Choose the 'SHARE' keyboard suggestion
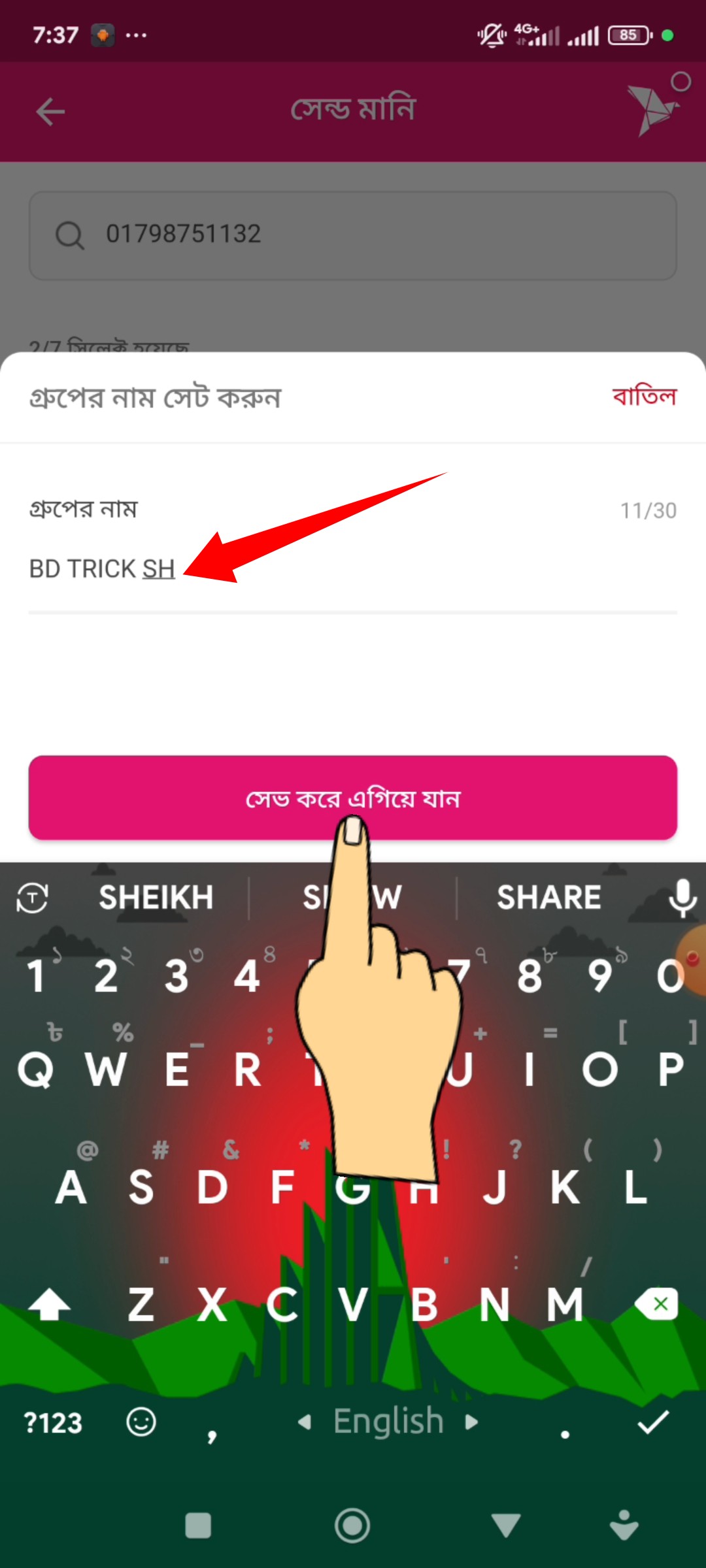 pyautogui.click(x=548, y=897)
